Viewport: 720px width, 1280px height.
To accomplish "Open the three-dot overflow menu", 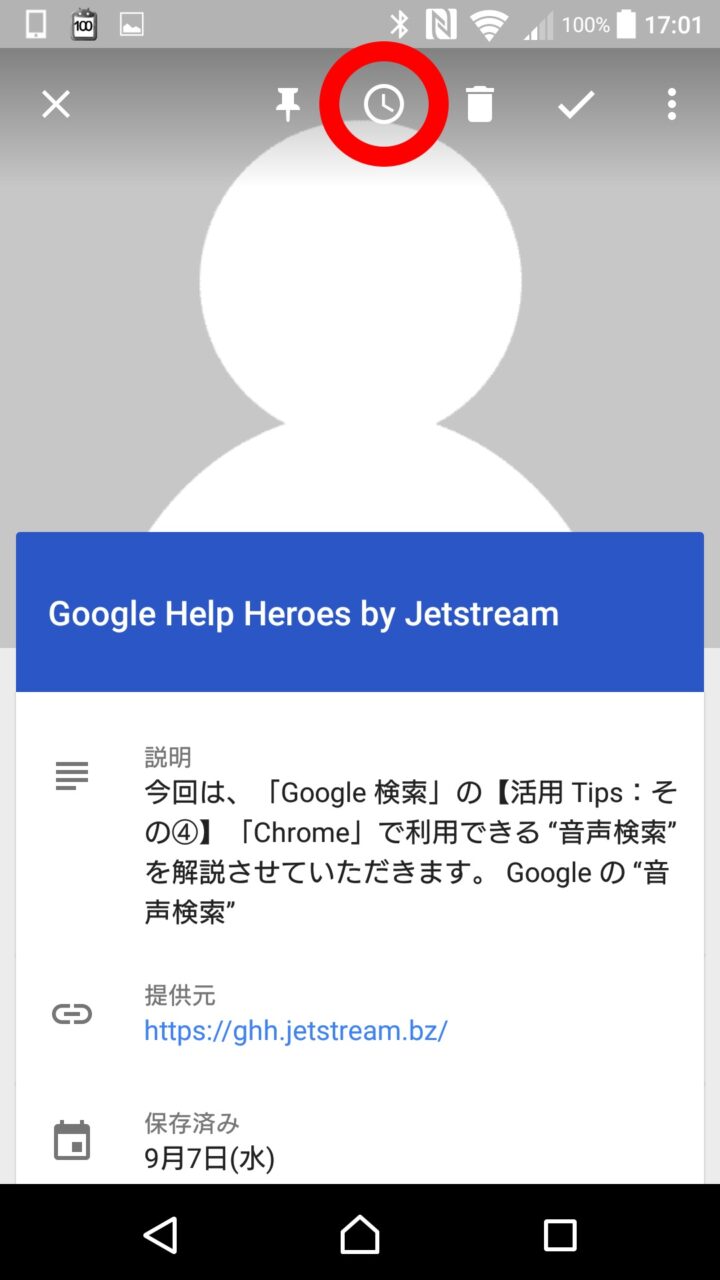I will (671, 104).
